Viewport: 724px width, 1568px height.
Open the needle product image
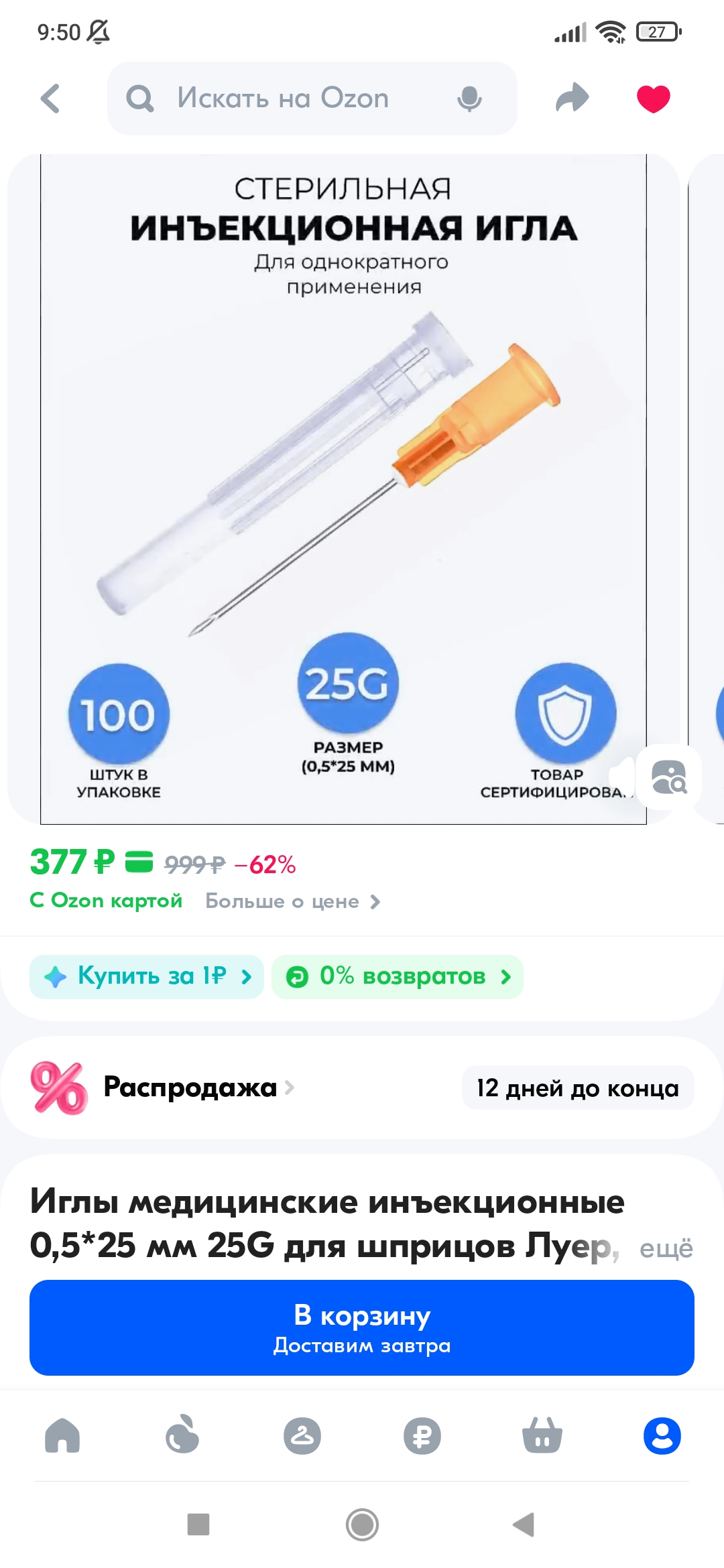click(x=343, y=469)
